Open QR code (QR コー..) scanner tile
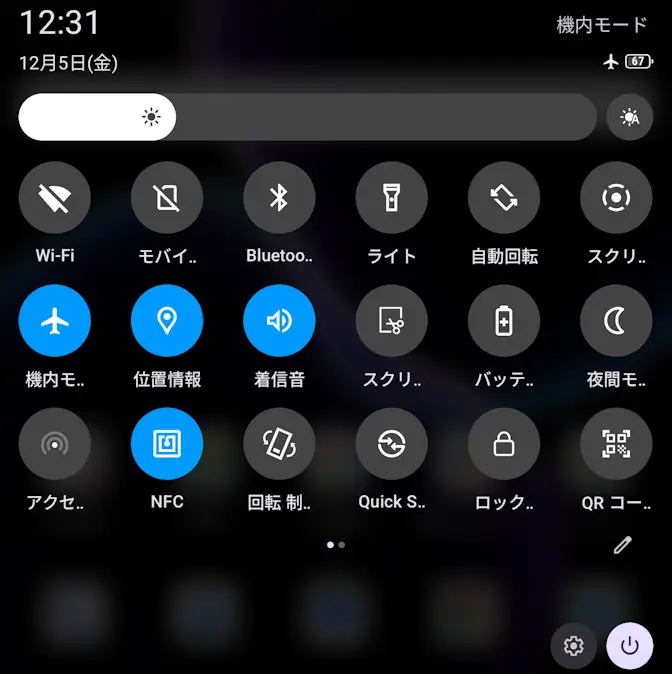 tap(616, 444)
